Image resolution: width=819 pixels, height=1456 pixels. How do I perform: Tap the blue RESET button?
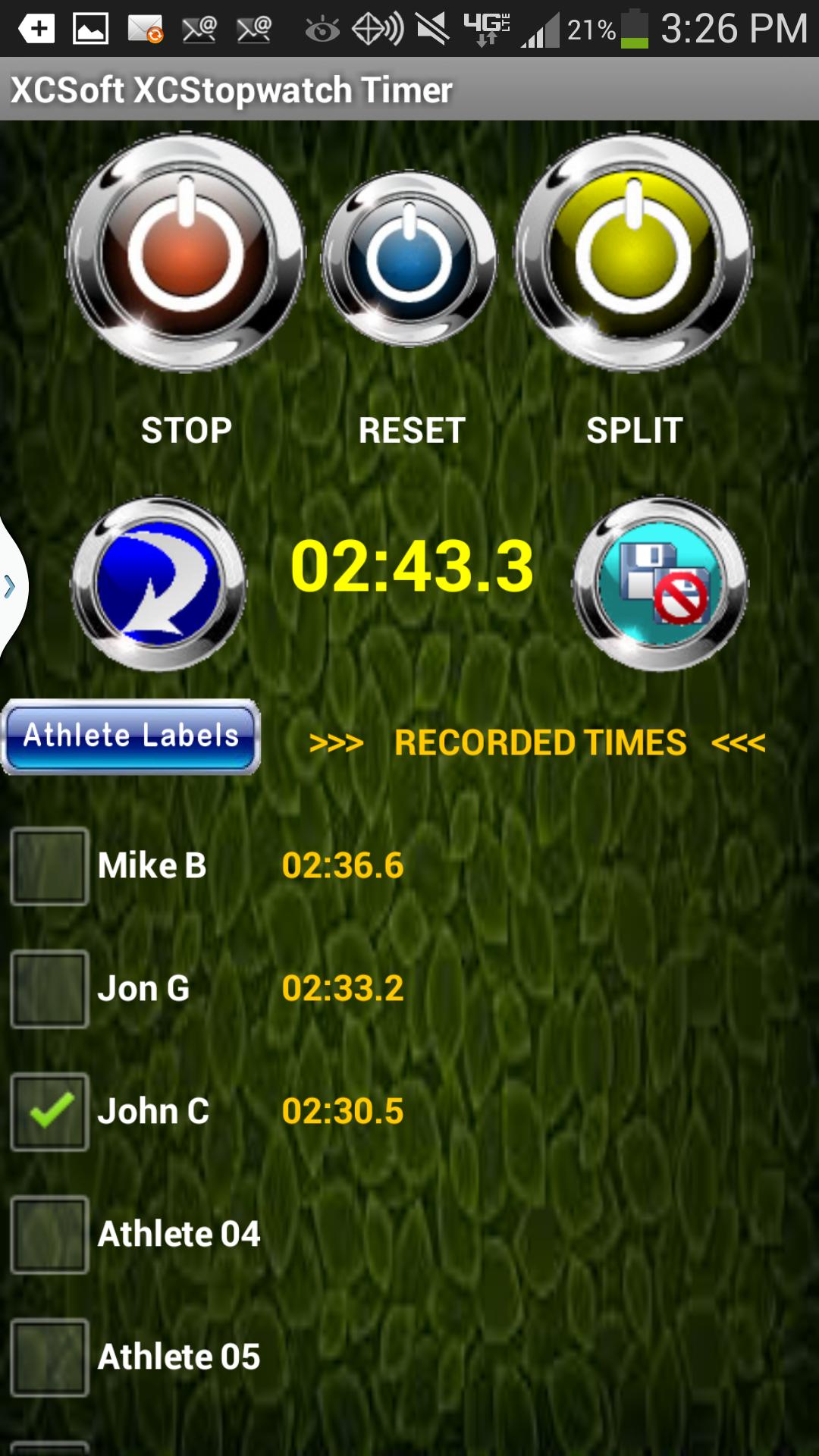click(409, 259)
